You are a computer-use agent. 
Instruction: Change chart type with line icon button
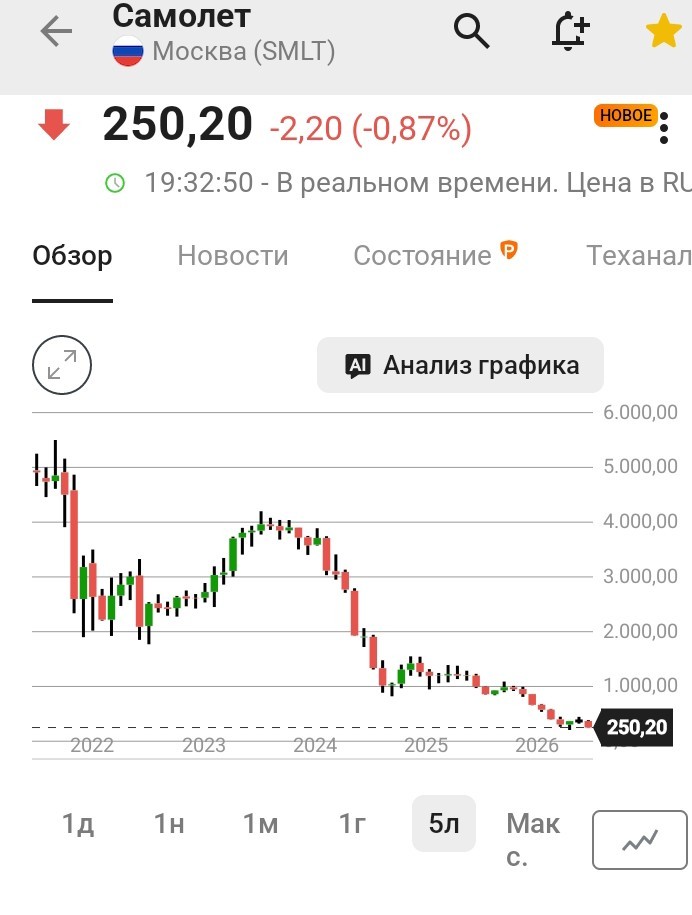click(640, 840)
